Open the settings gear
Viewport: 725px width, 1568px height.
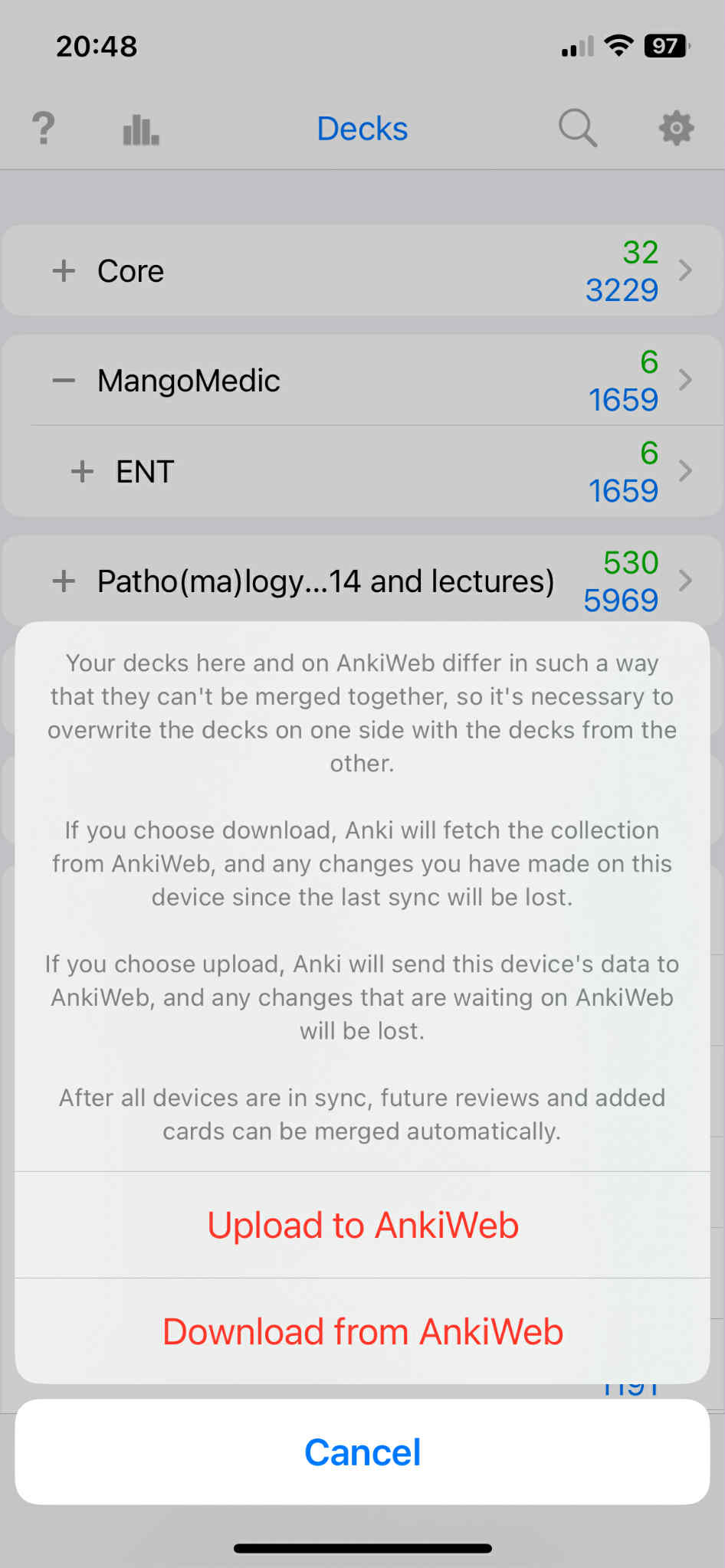tap(676, 128)
